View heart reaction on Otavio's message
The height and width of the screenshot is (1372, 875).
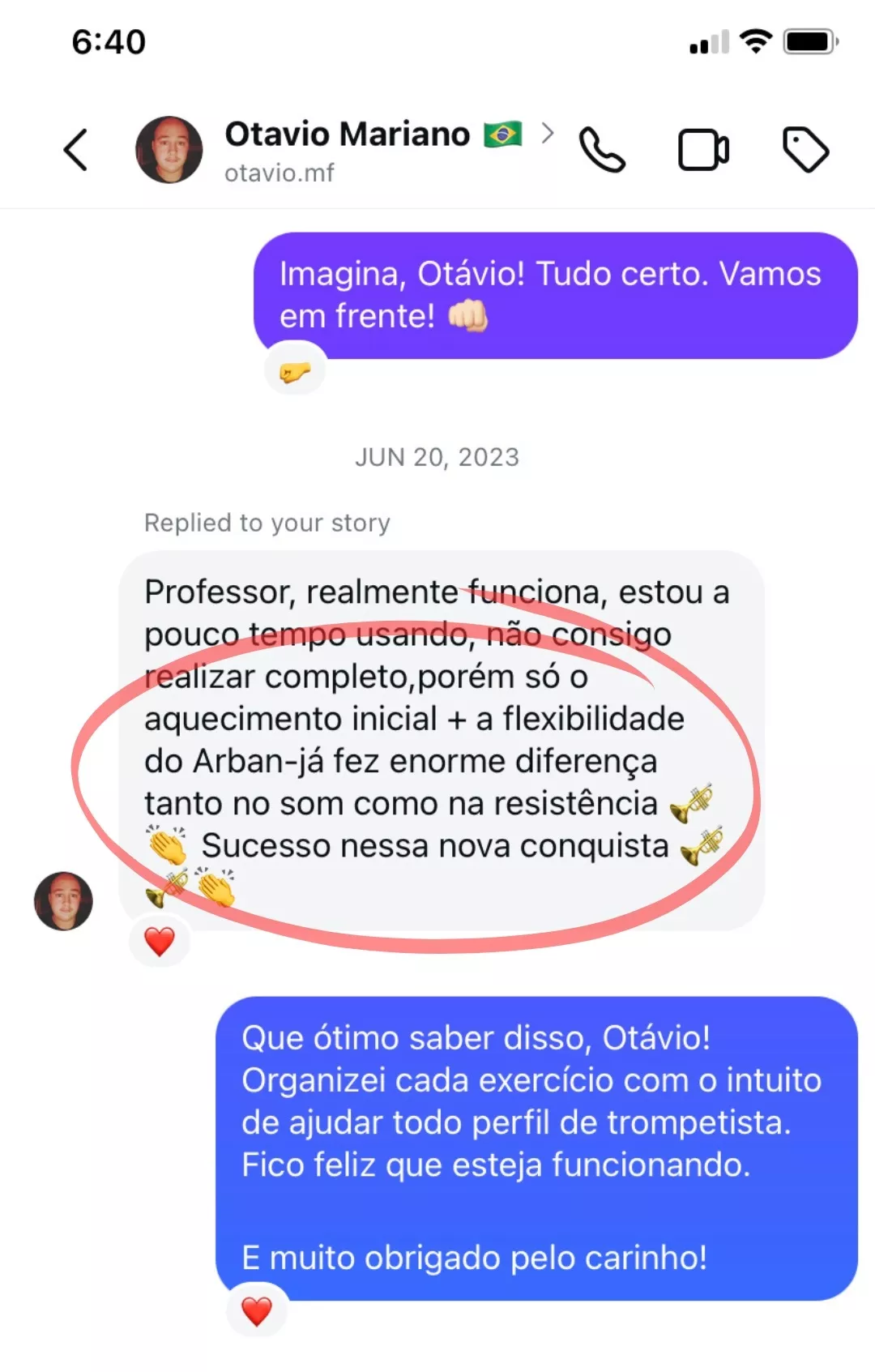pyautogui.click(x=160, y=941)
